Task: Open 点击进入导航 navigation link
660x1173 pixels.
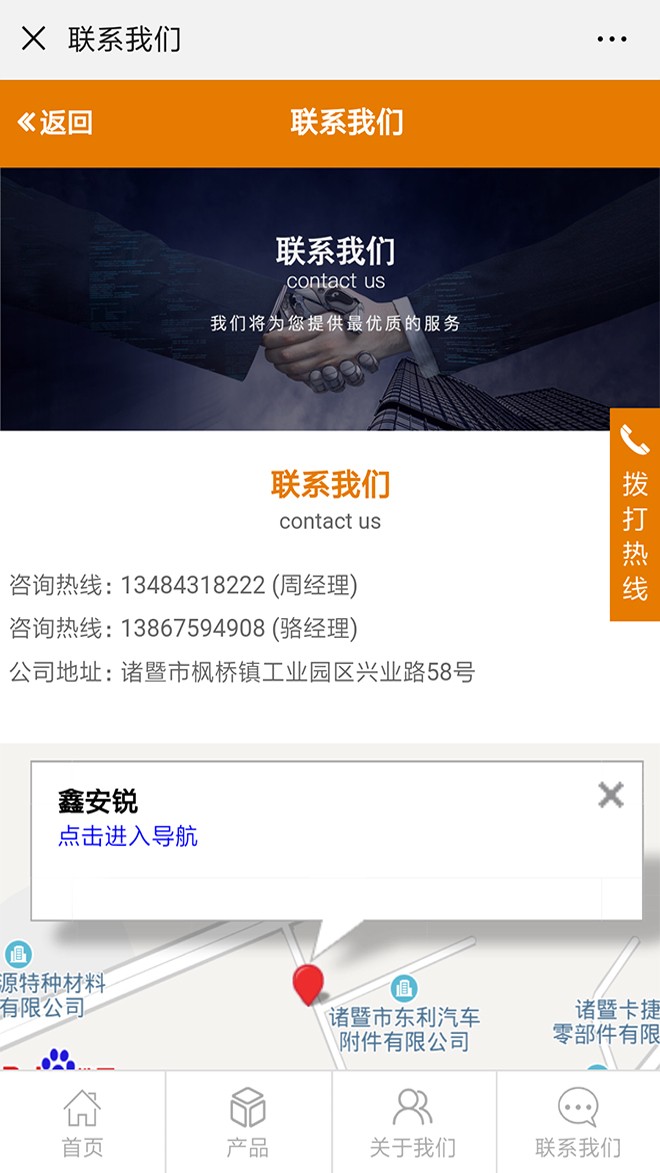Action: pos(127,837)
